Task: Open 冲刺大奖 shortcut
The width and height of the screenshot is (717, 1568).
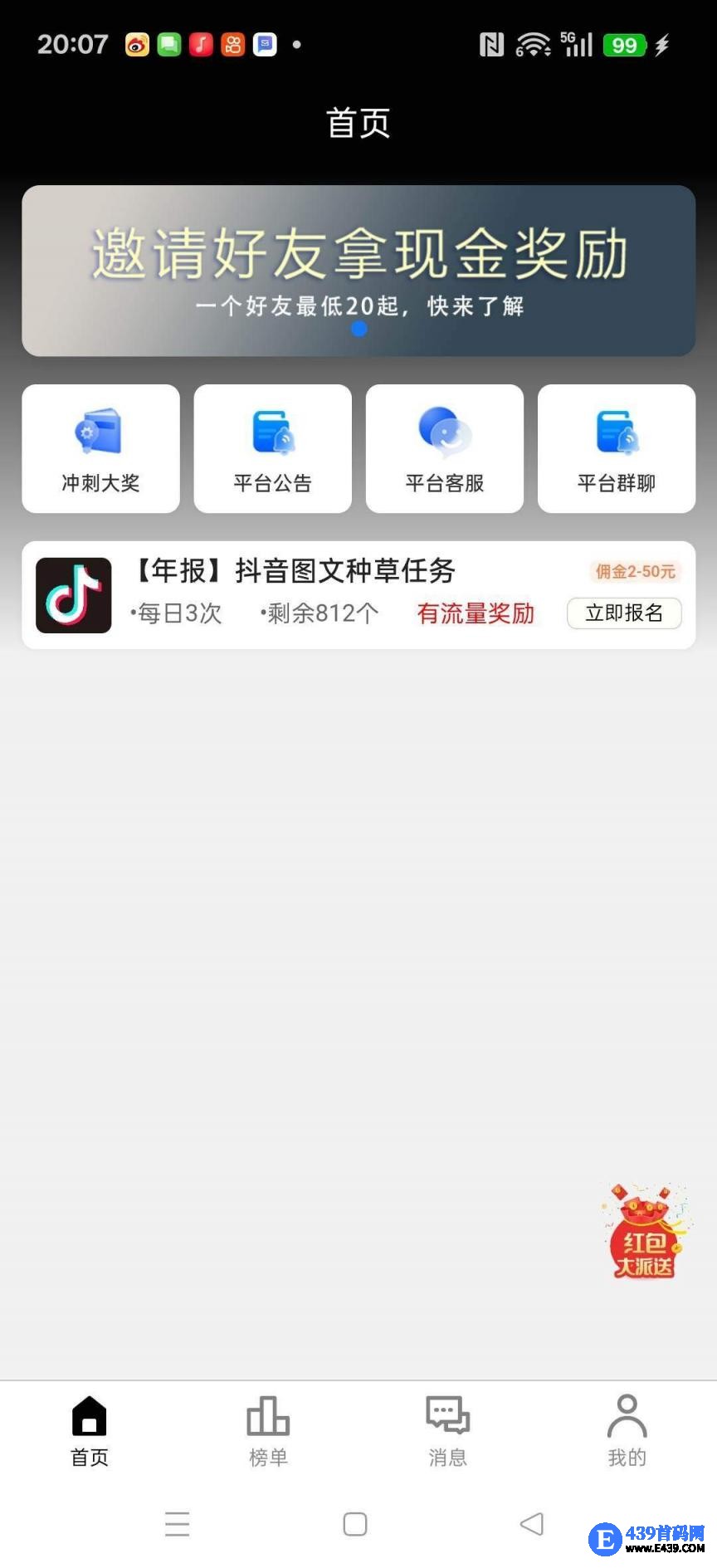Action: [x=100, y=448]
